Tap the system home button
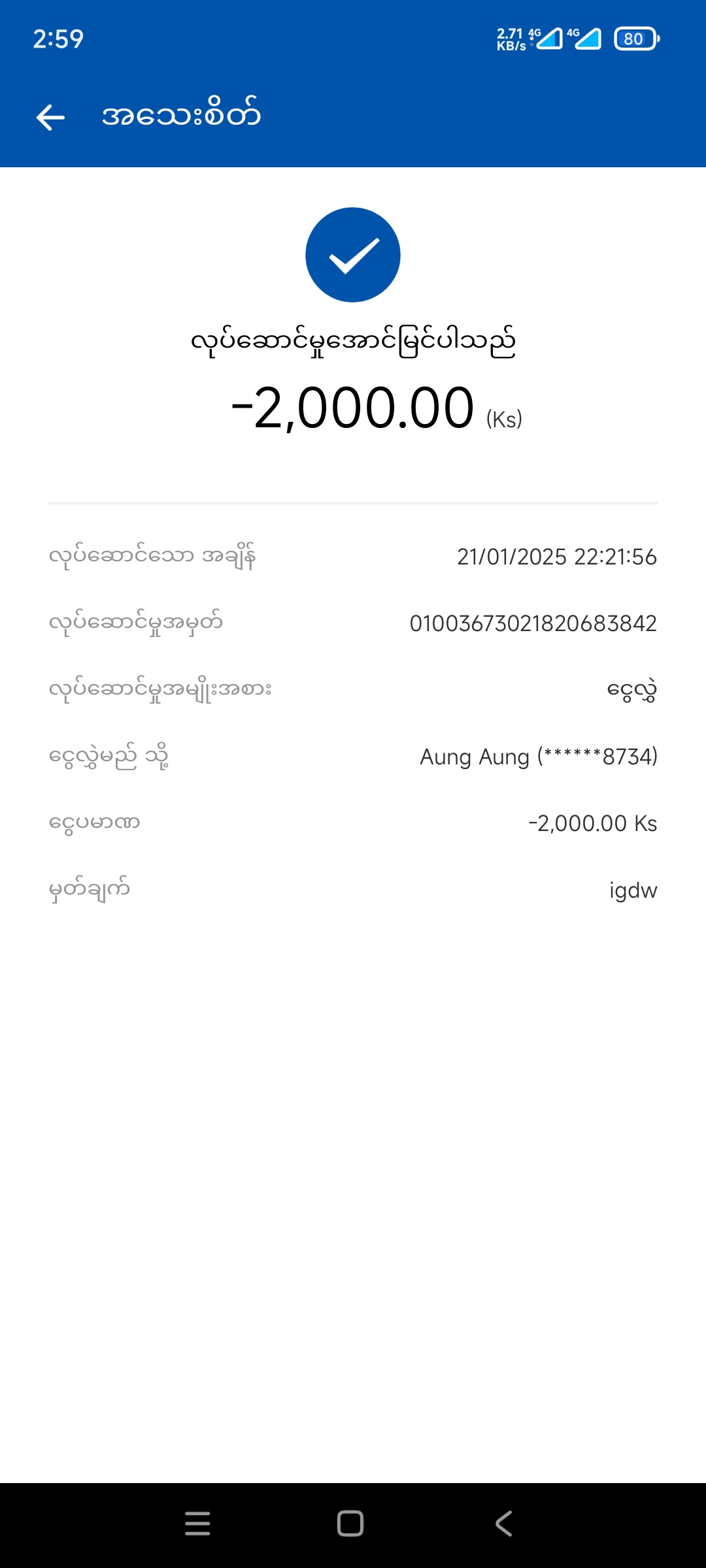This screenshot has height=1568, width=706. pos(350,1524)
